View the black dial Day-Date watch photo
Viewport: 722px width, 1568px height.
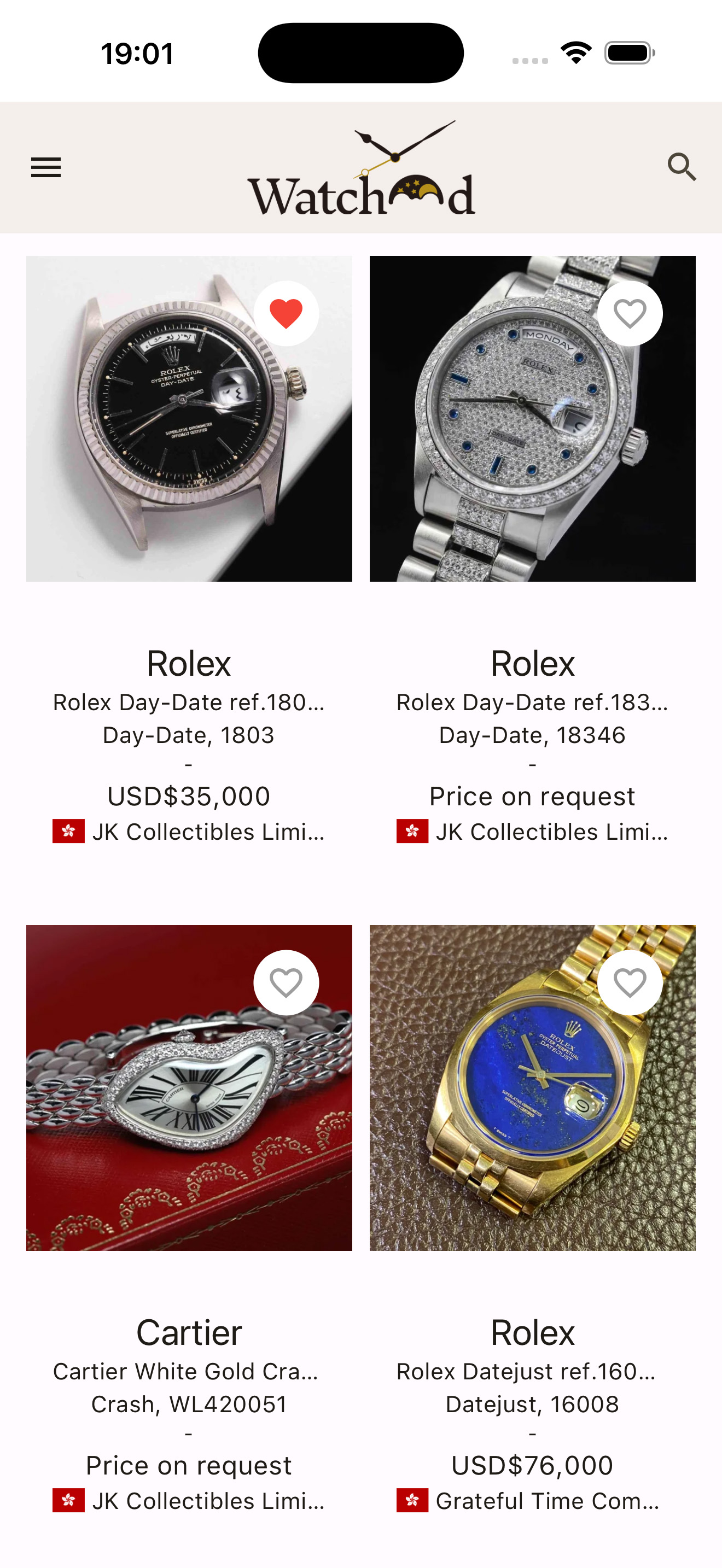(x=189, y=419)
